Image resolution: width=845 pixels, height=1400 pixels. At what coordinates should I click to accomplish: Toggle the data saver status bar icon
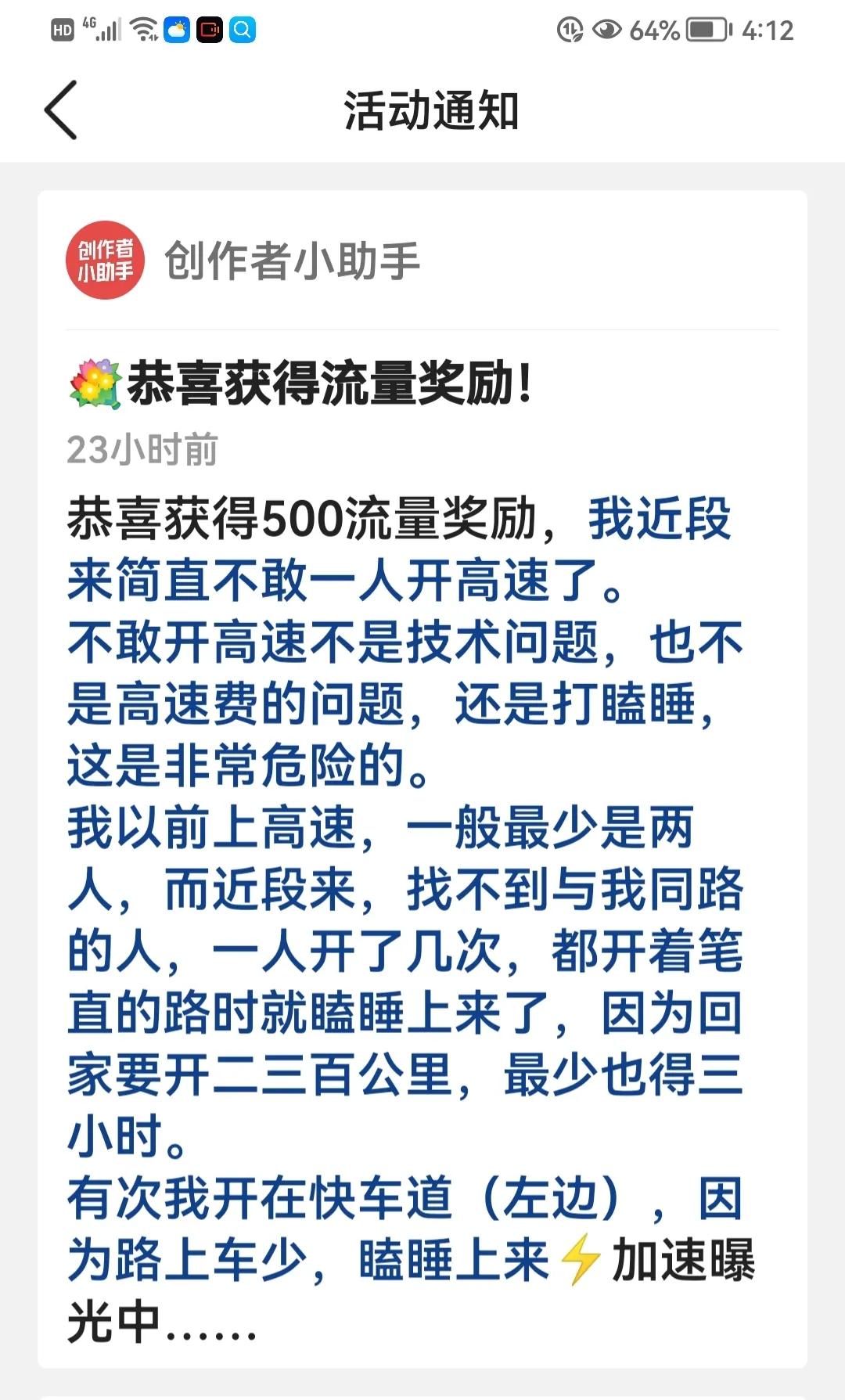pyautogui.click(x=570, y=30)
